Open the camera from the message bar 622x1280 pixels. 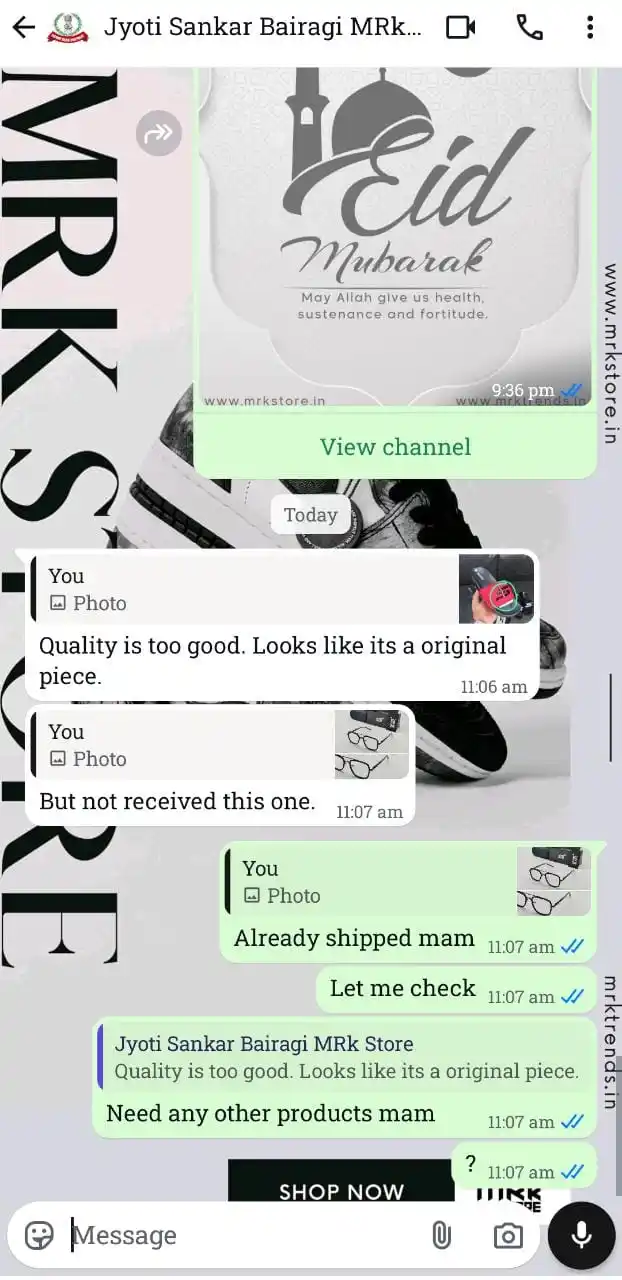pos(508,1236)
